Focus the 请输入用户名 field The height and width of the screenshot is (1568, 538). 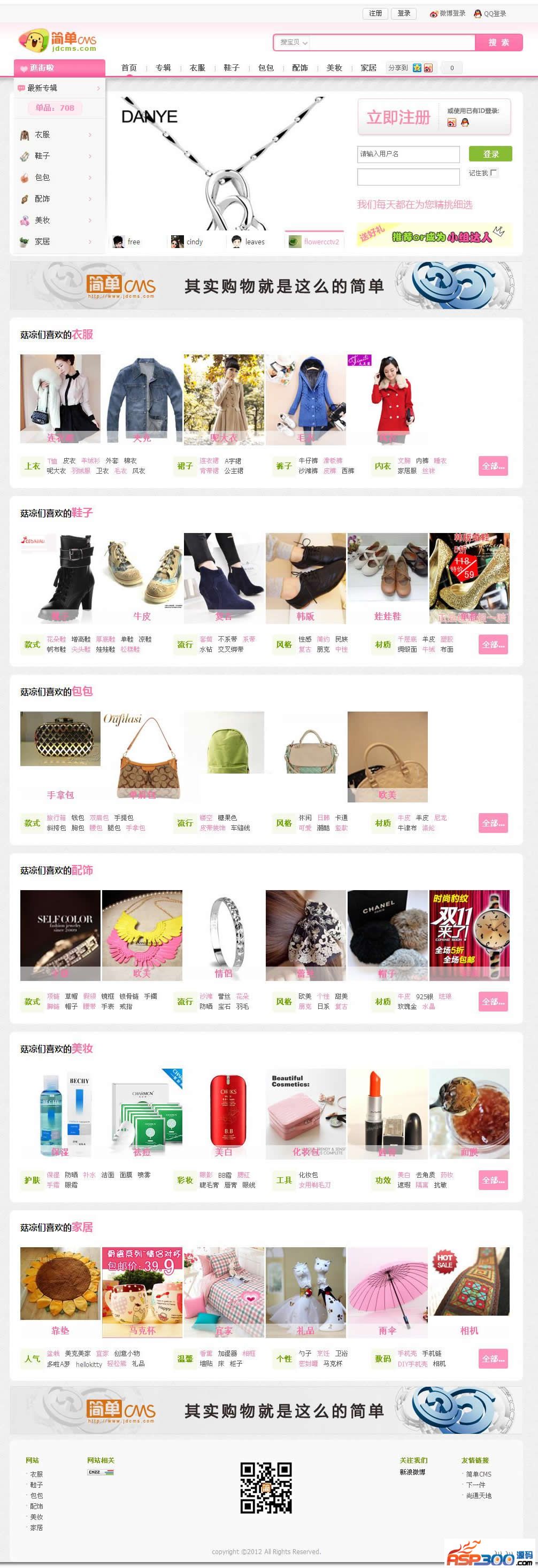pos(408,154)
